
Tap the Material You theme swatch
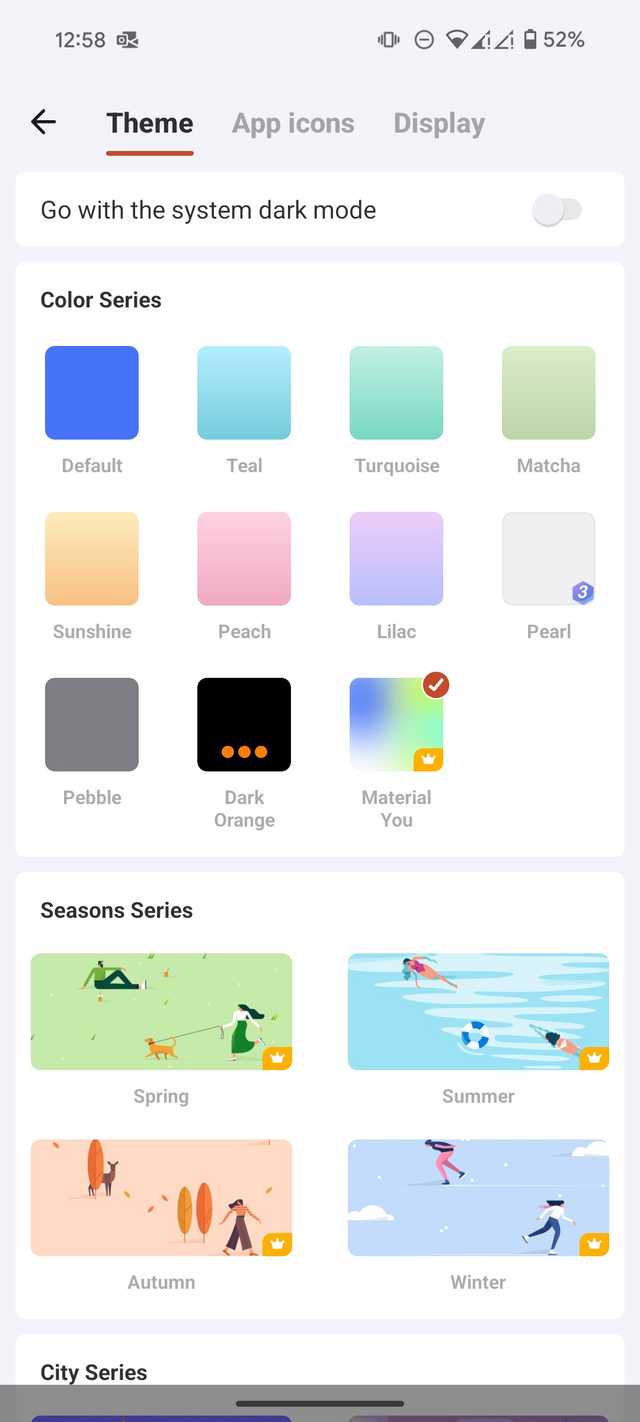396,725
